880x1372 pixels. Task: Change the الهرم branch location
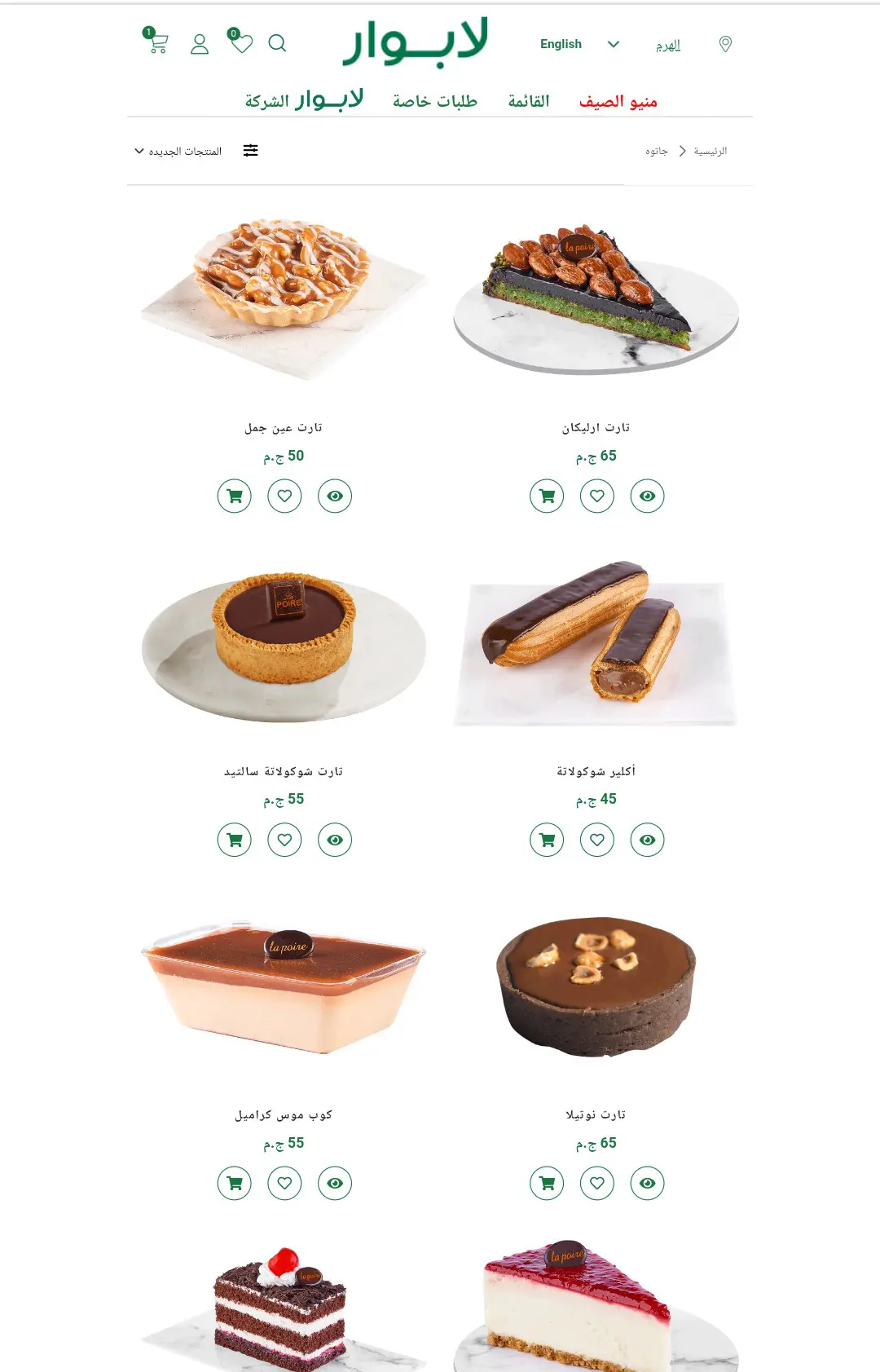tap(668, 45)
